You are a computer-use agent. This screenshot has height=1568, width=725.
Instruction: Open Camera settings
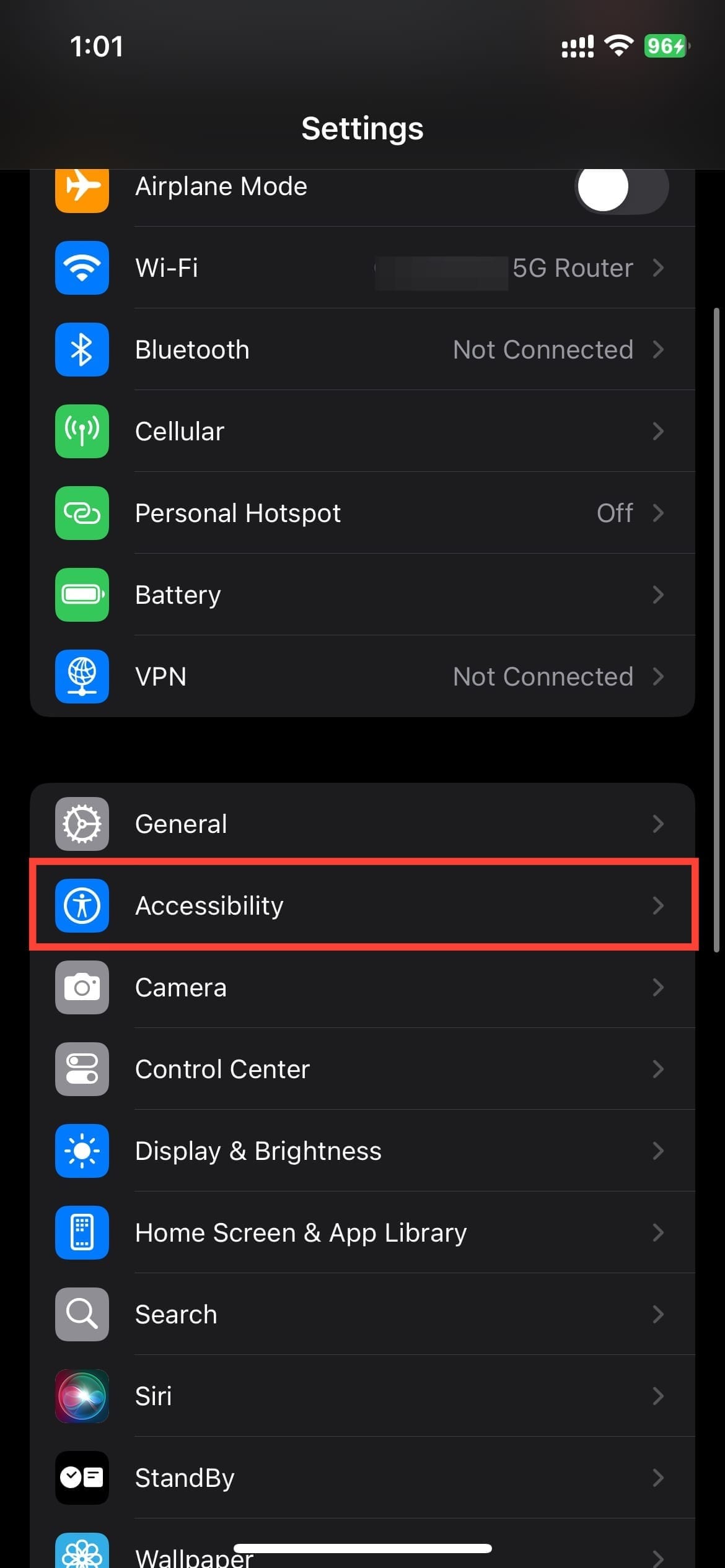click(x=362, y=988)
